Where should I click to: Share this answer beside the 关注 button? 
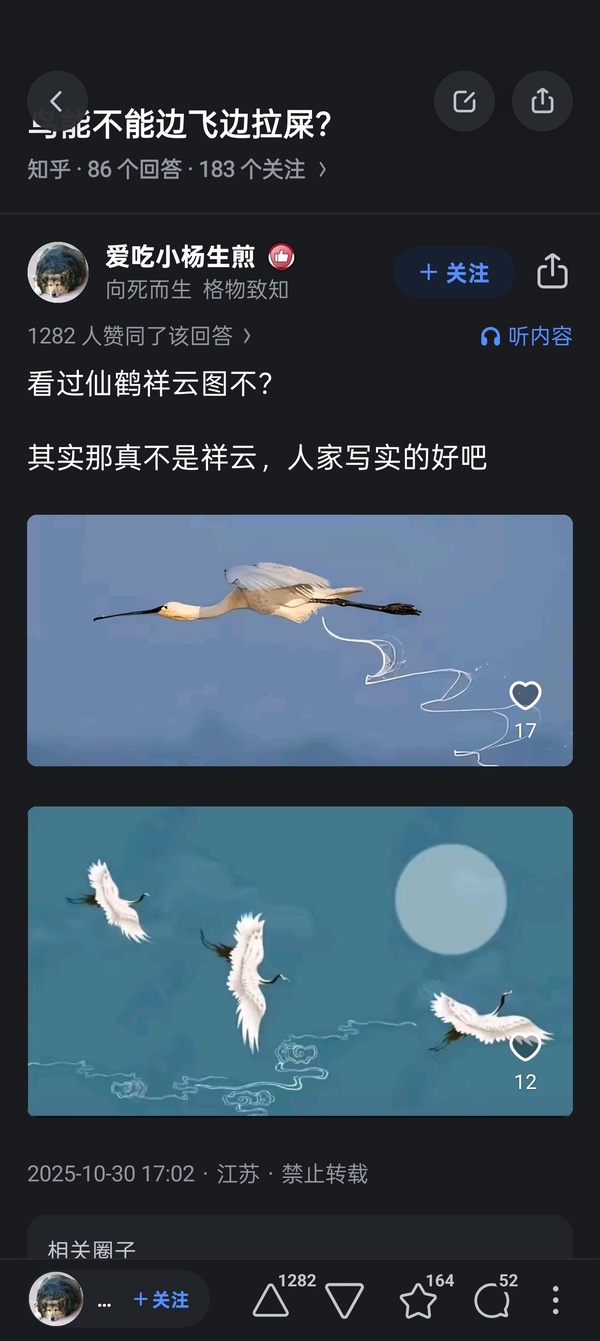point(552,272)
